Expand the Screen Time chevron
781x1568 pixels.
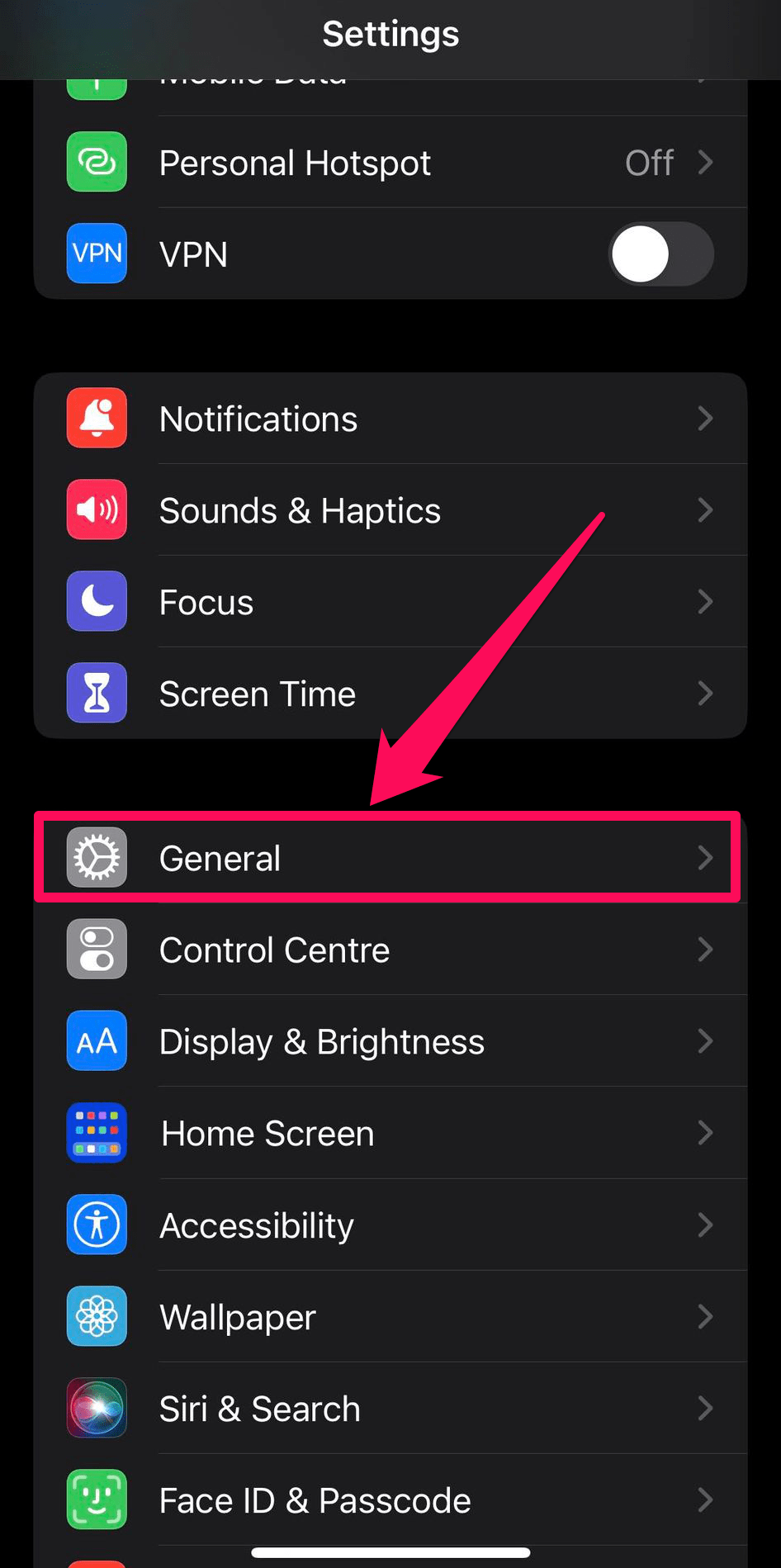[706, 694]
